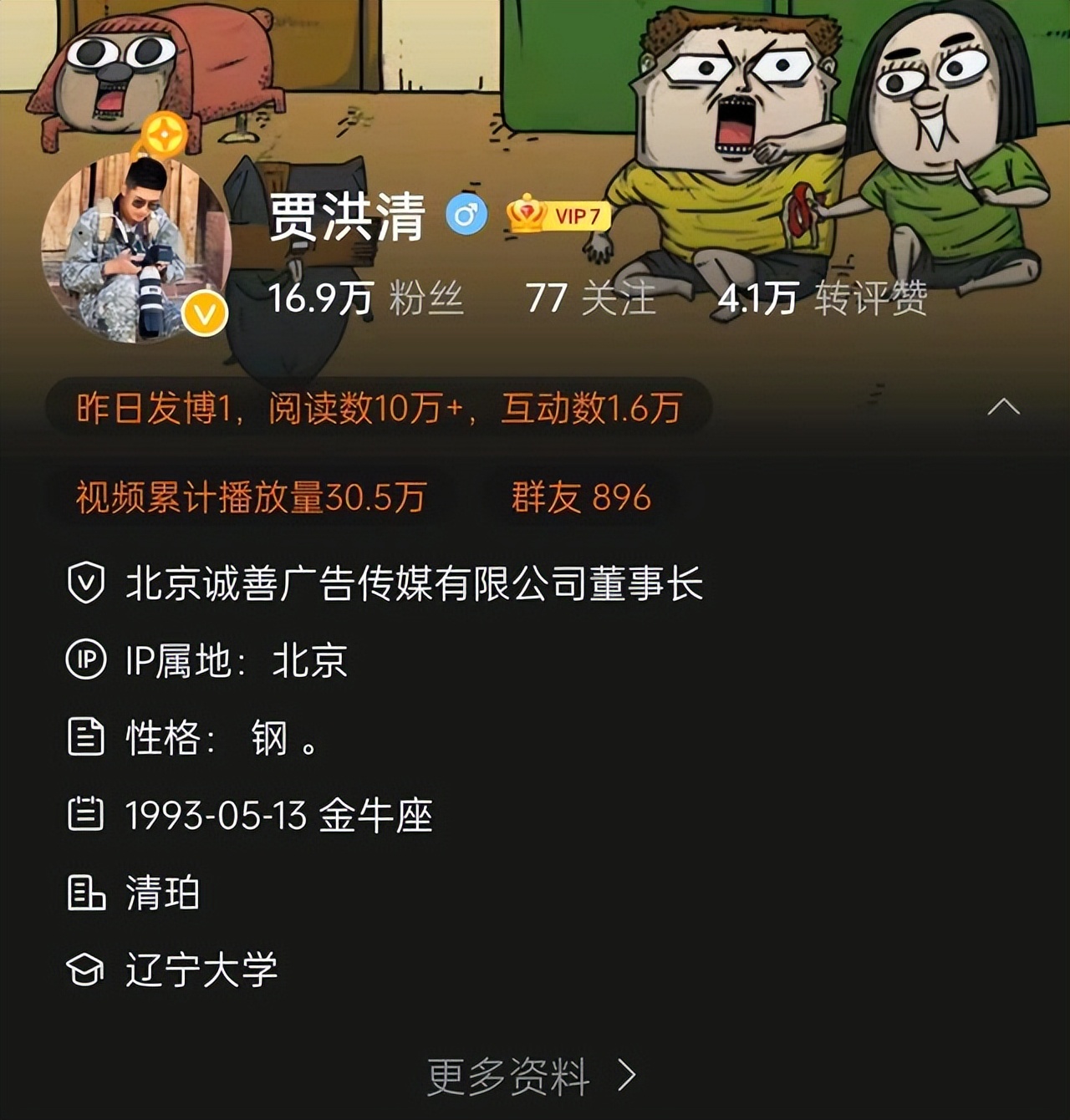Open 贾洪清's profile avatar
The width and height of the screenshot is (1070, 1120).
(135, 248)
